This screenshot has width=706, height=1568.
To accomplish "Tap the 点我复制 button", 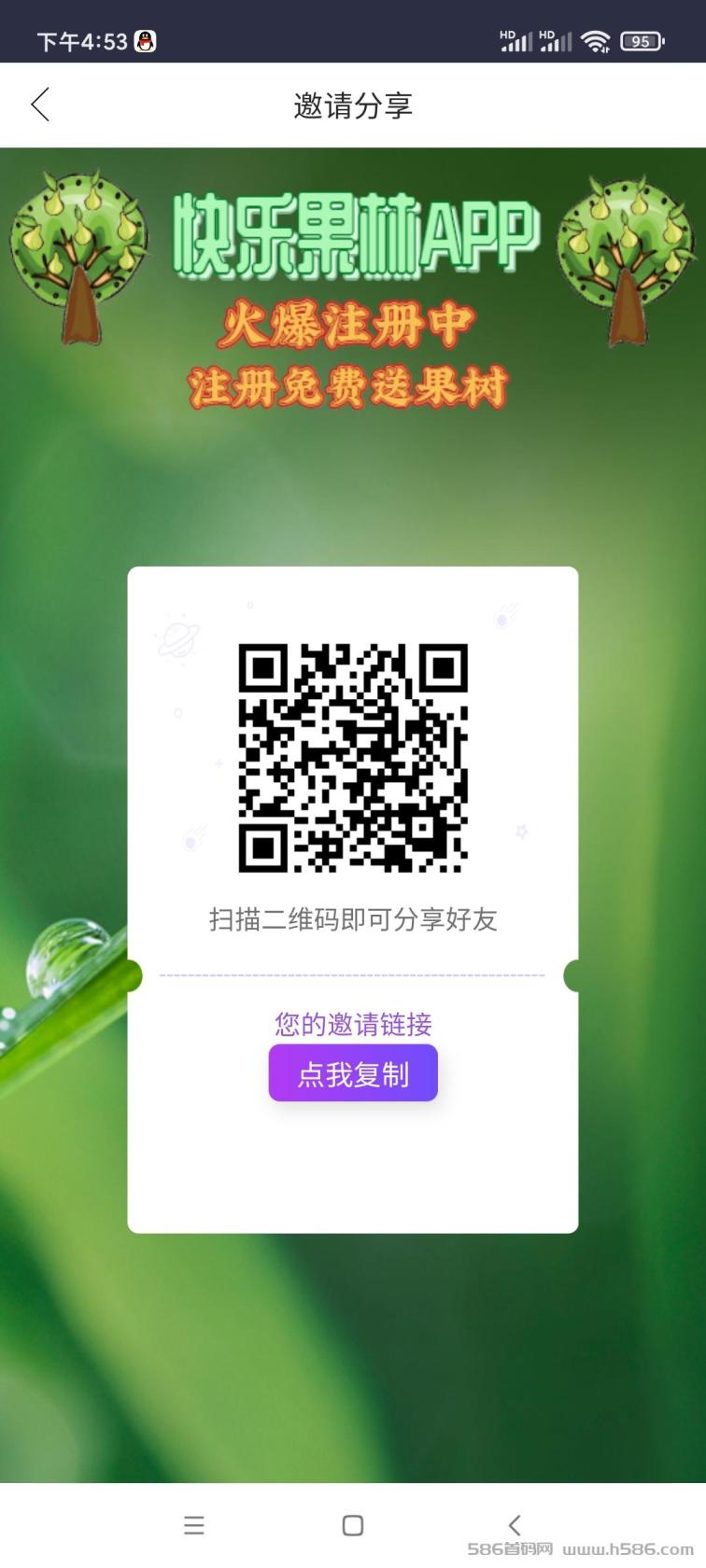I will (x=353, y=1073).
